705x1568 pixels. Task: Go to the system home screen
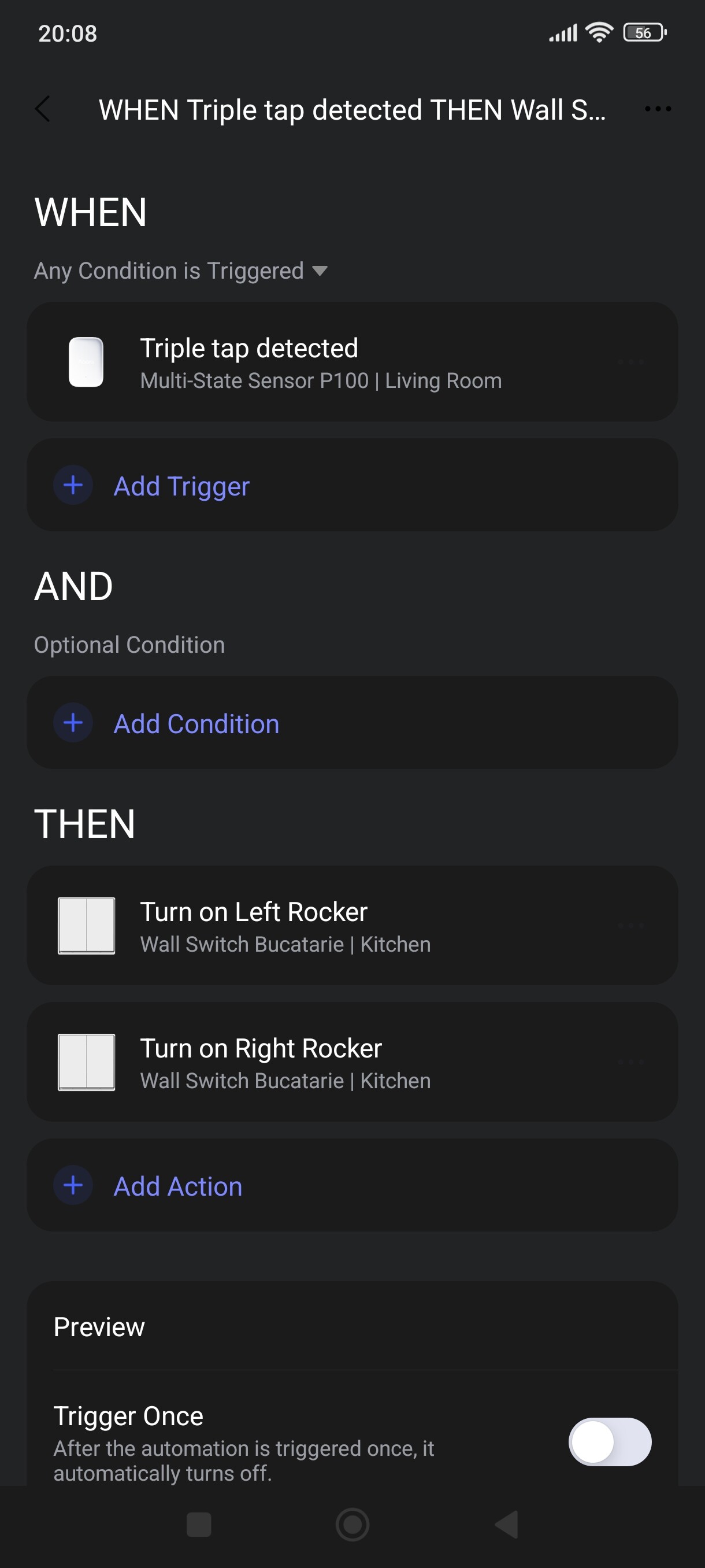352,1525
